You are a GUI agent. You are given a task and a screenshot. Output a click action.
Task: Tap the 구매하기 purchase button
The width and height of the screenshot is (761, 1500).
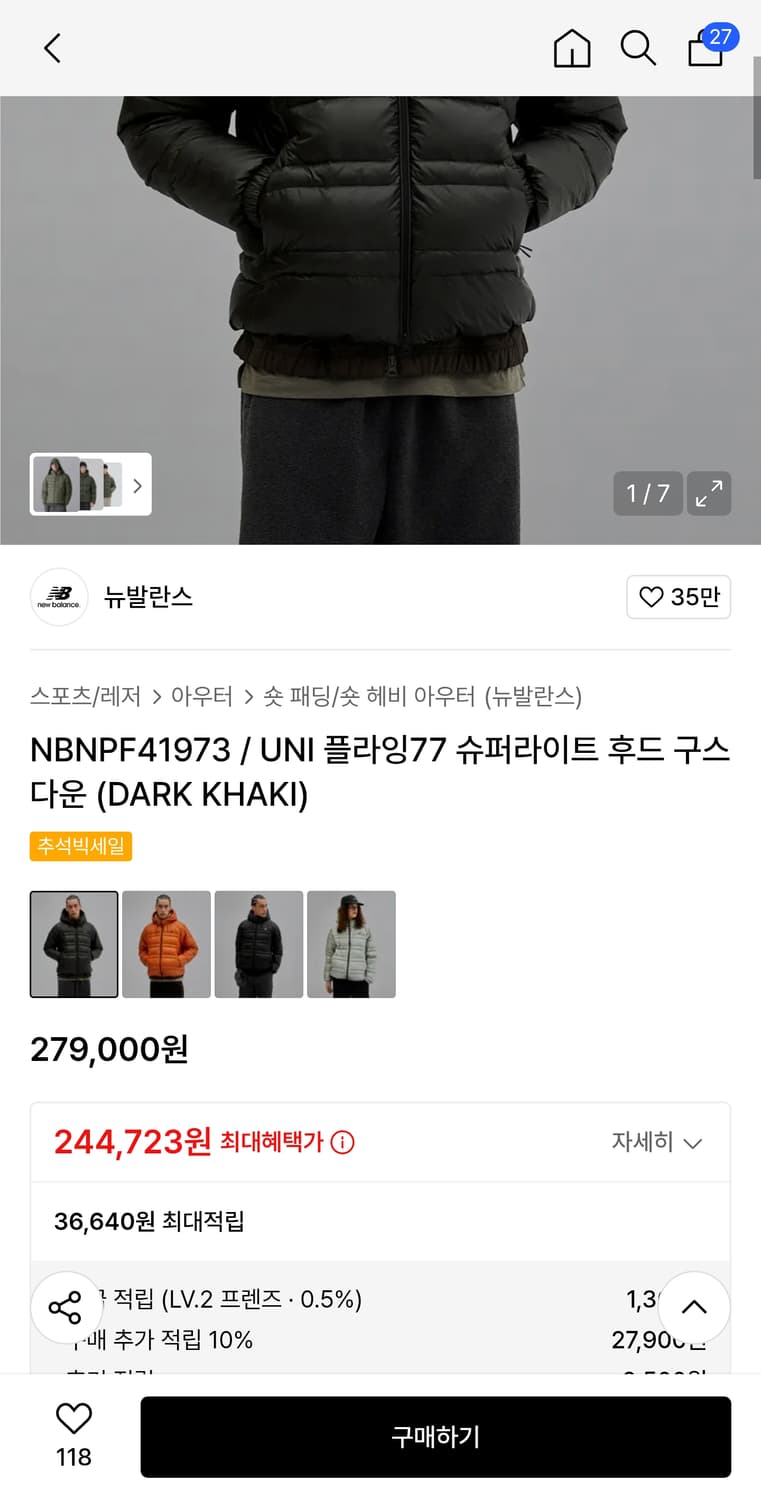[x=435, y=1437]
